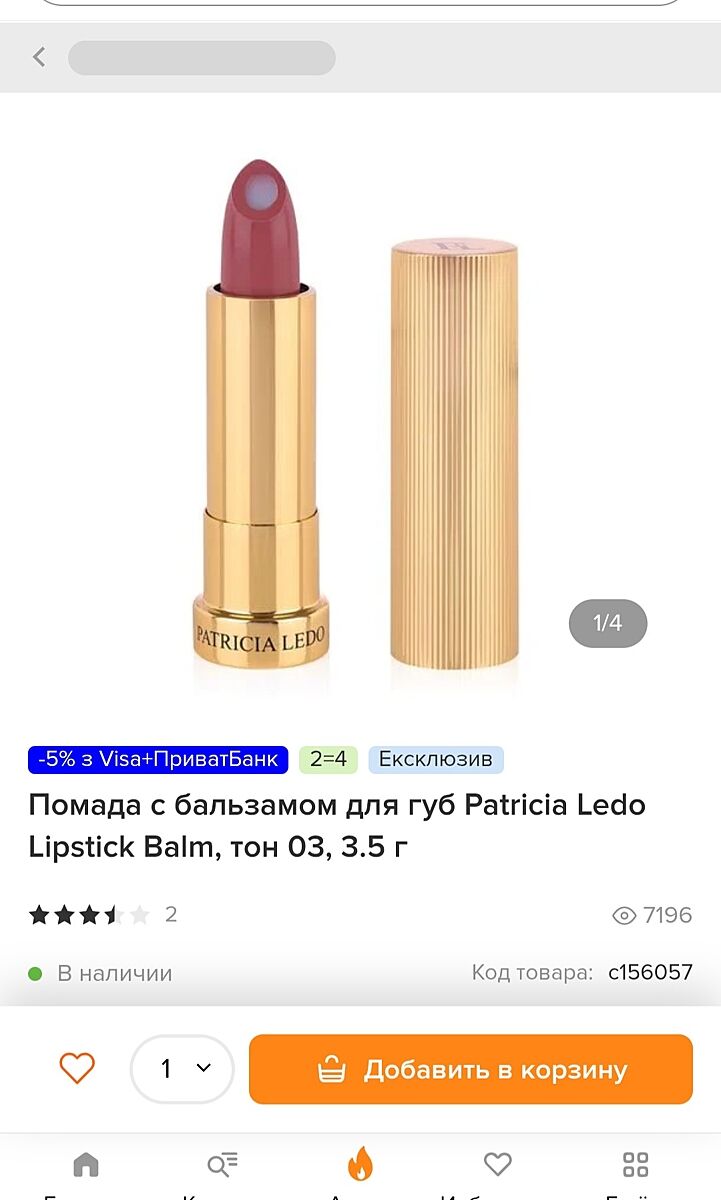Tap the Ексклюзив badge
The height and width of the screenshot is (1200, 721).
tap(435, 759)
